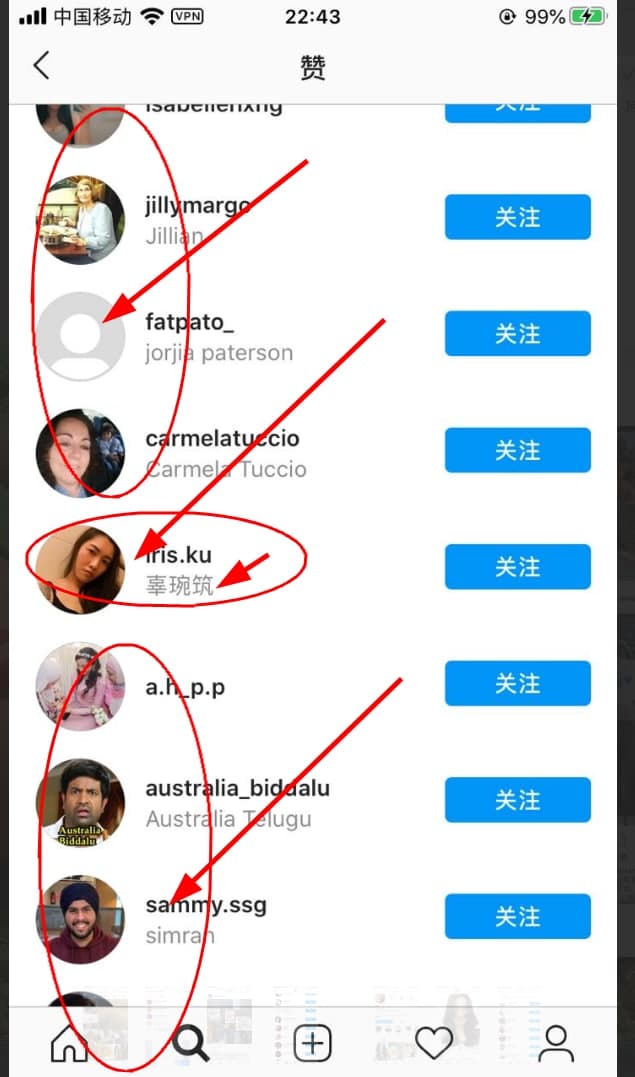The image size is (635, 1077).
Task: Open australia_biddalu's profile
Action: (237, 789)
